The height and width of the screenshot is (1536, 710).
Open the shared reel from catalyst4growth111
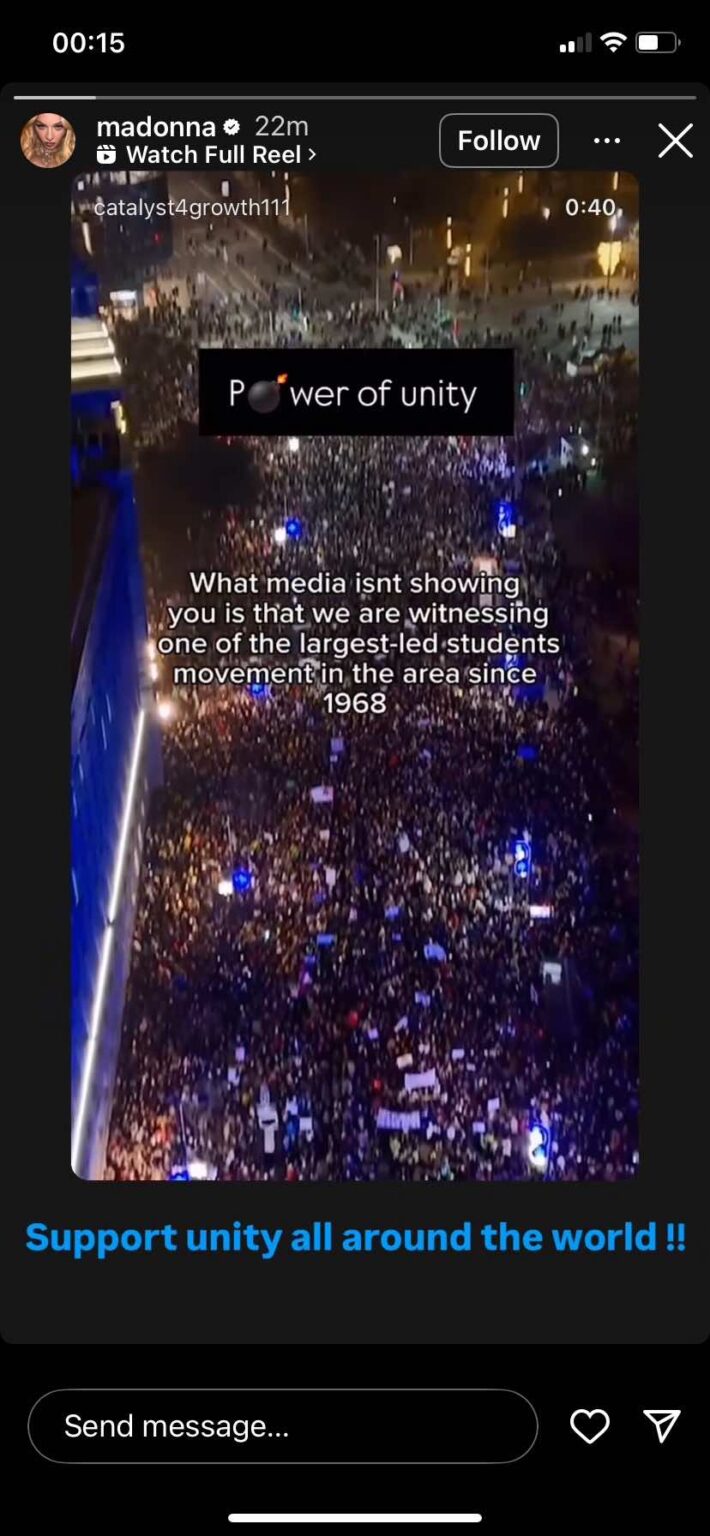(355, 675)
